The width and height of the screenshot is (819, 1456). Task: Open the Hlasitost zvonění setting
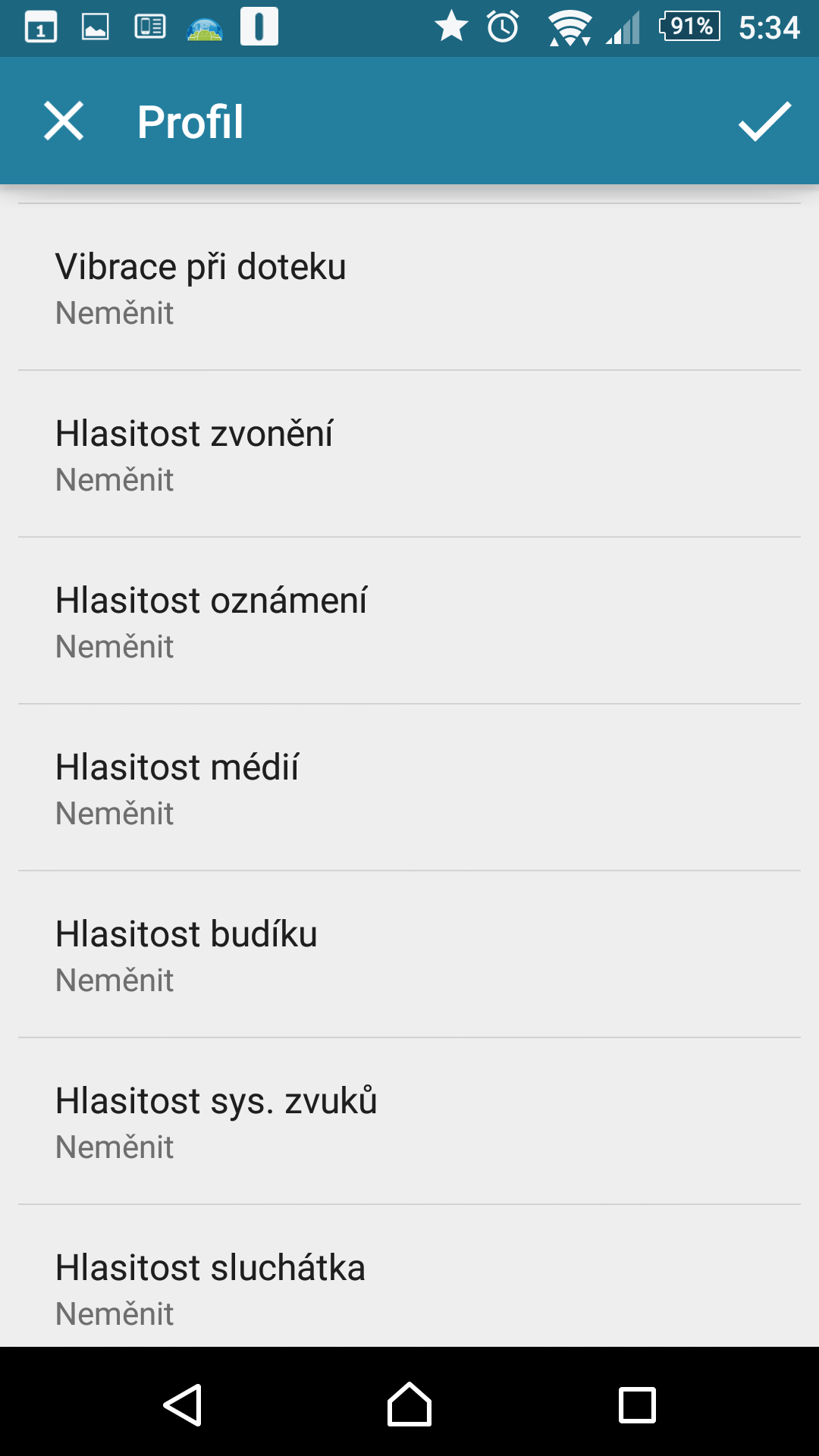pyautogui.click(x=409, y=454)
